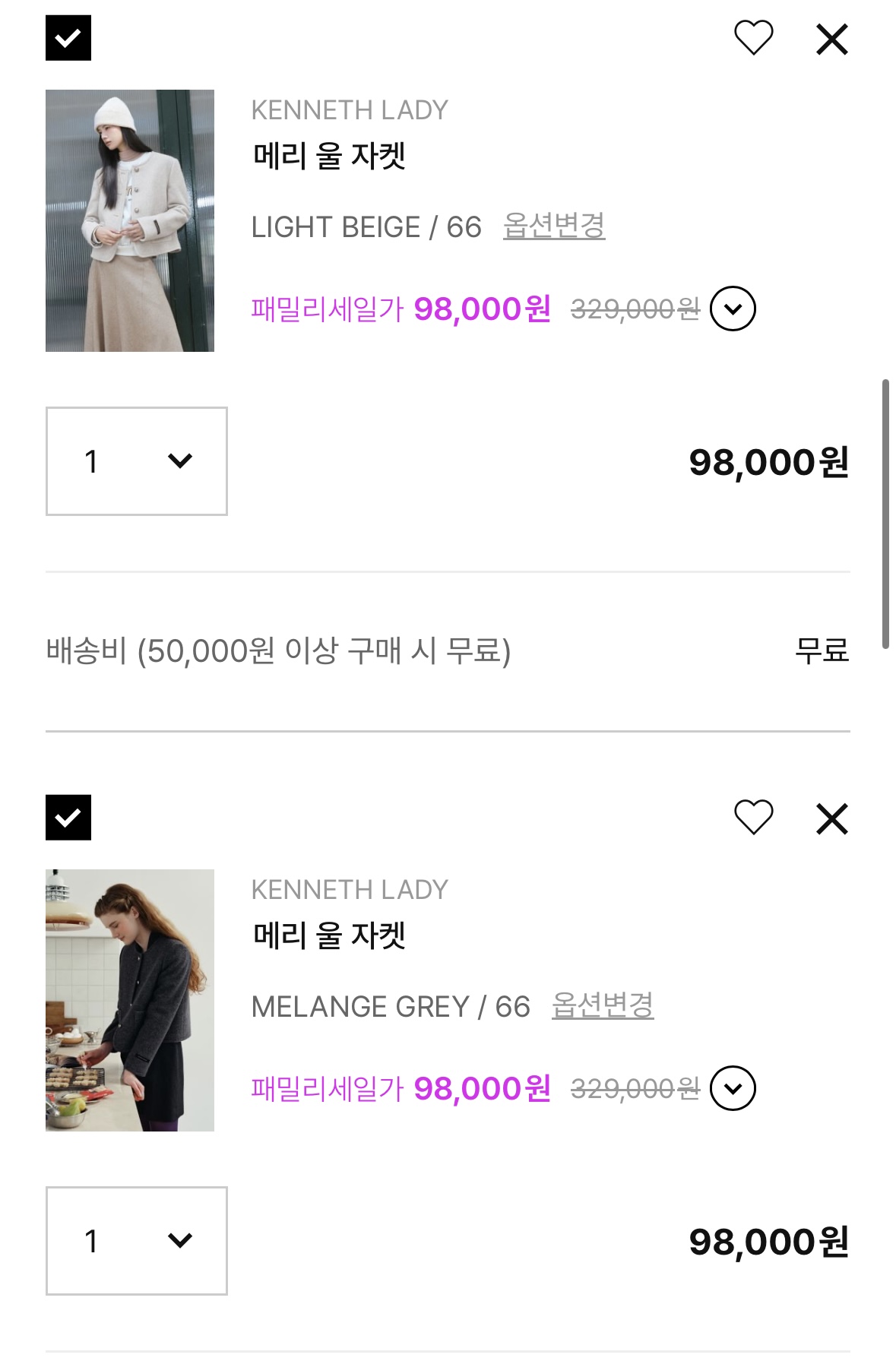Viewport: 896px width, 1361px height.
Task: Expand price details for MELANGE GREY jacket
Action: coord(733,1088)
